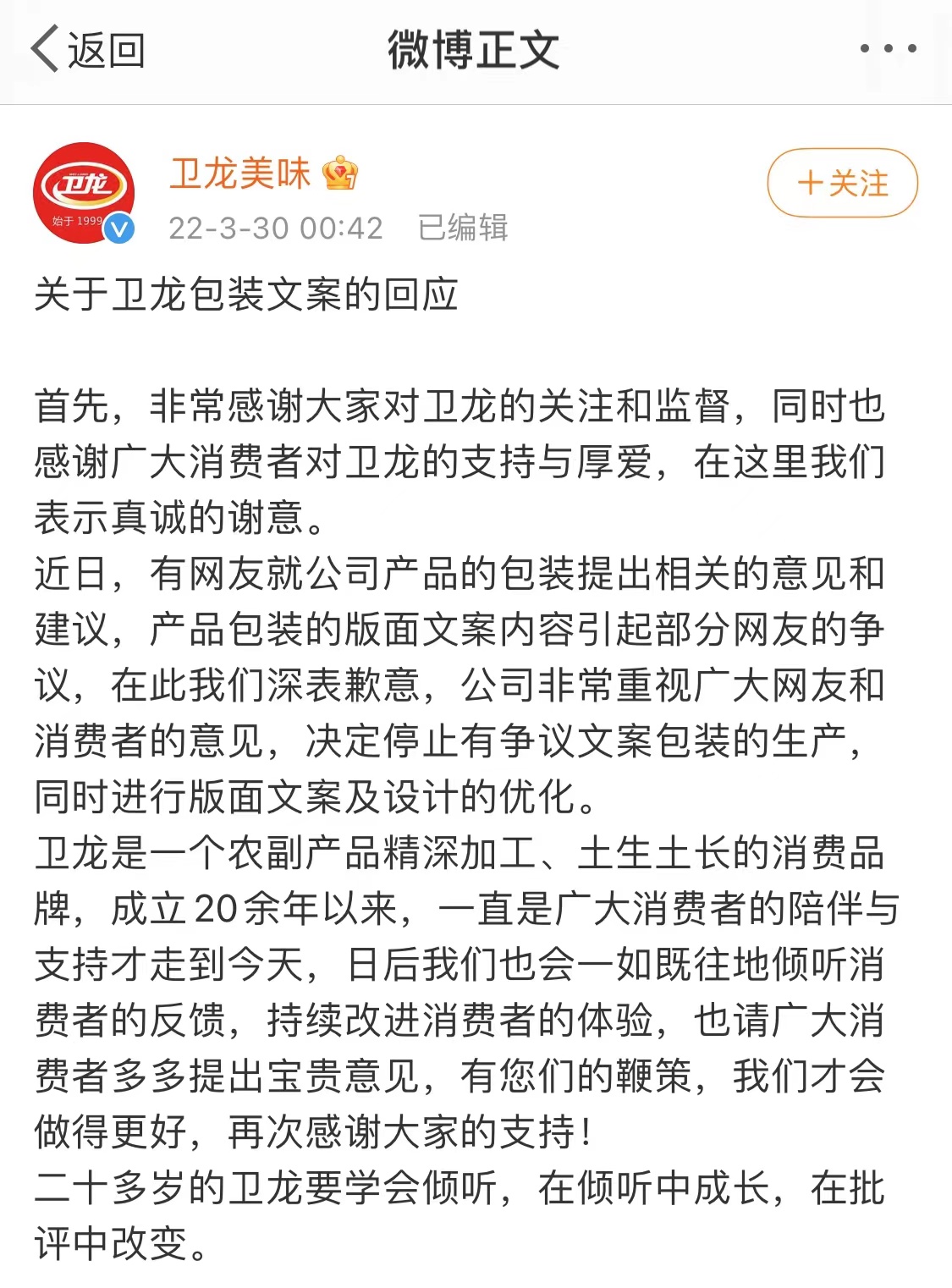Open the three-dot overflow menu
952x1288 pixels.
[888, 49]
